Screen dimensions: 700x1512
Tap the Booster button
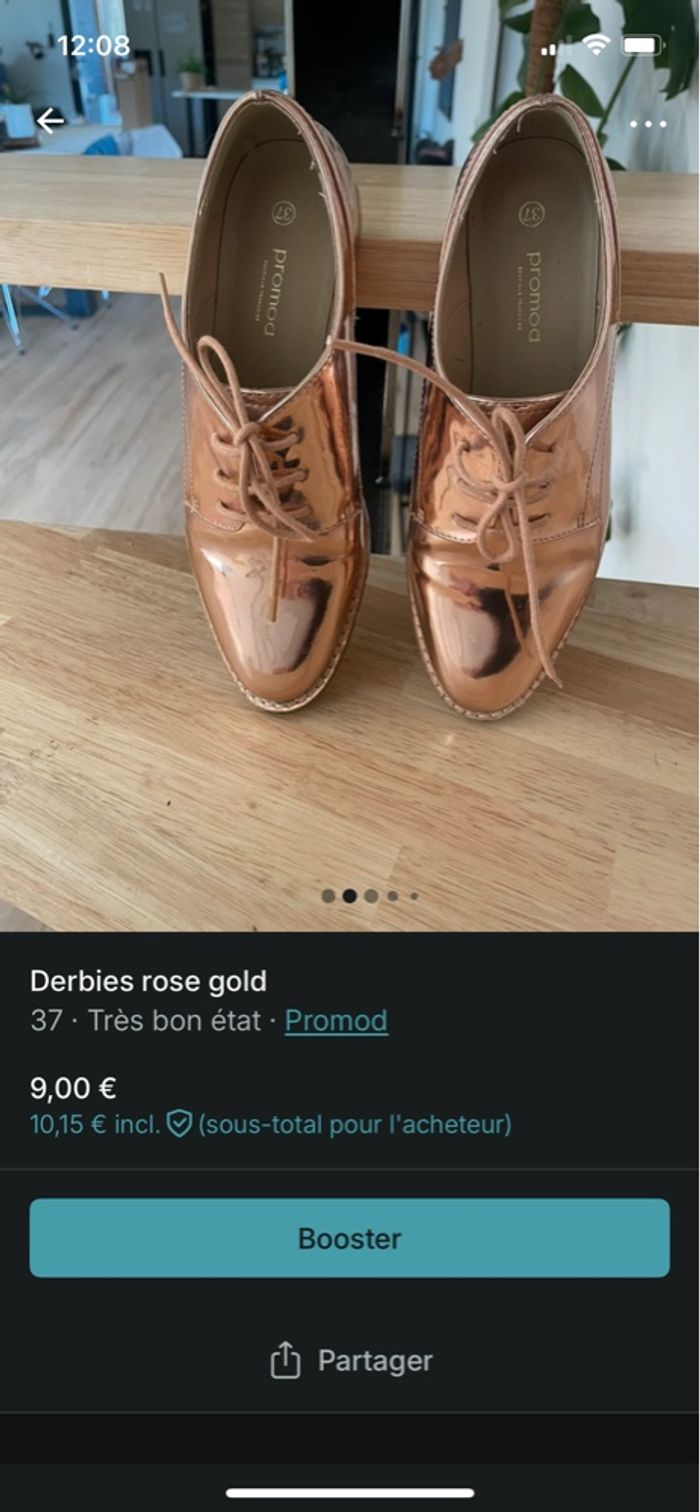click(x=349, y=1238)
